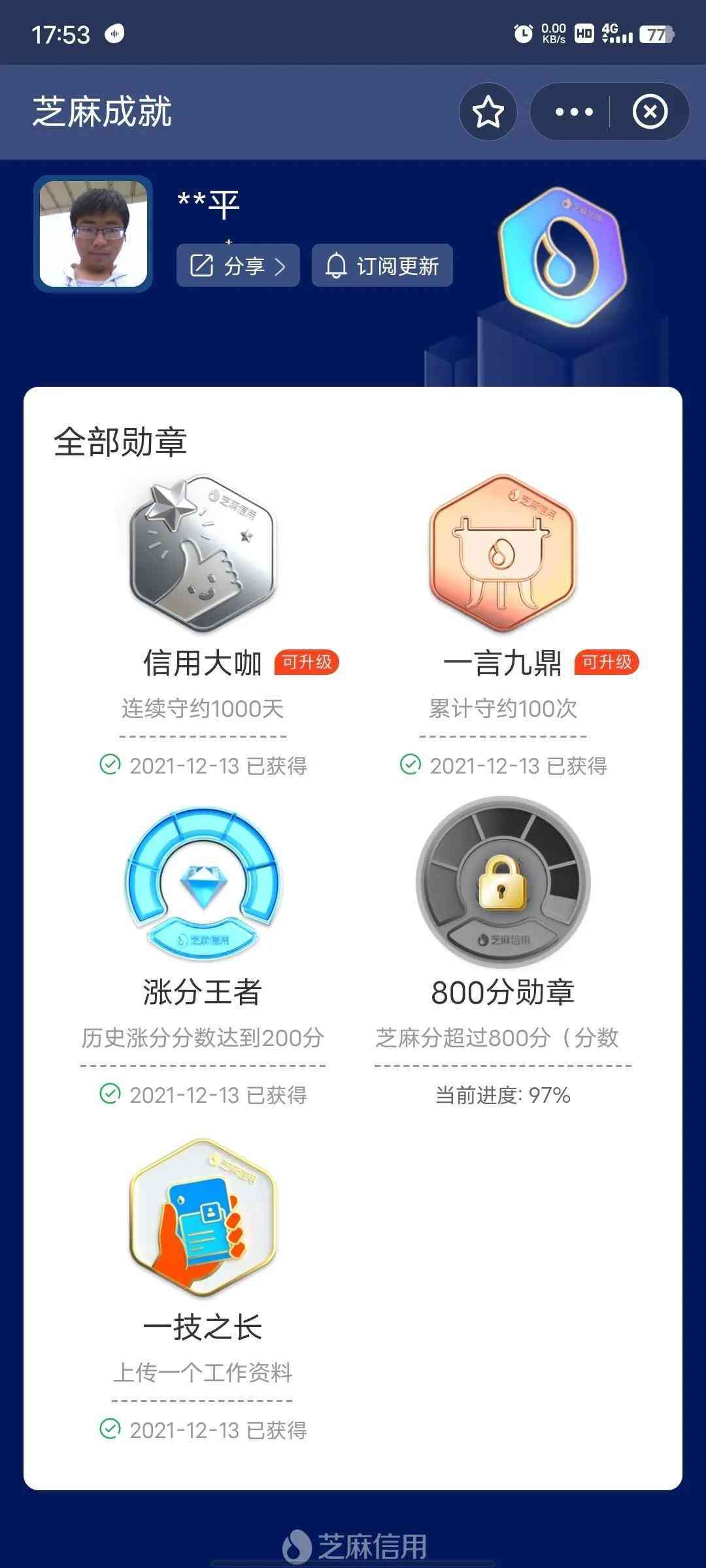The image size is (706, 1568).
Task: Open the 一技之长 medal
Action: point(203,1217)
